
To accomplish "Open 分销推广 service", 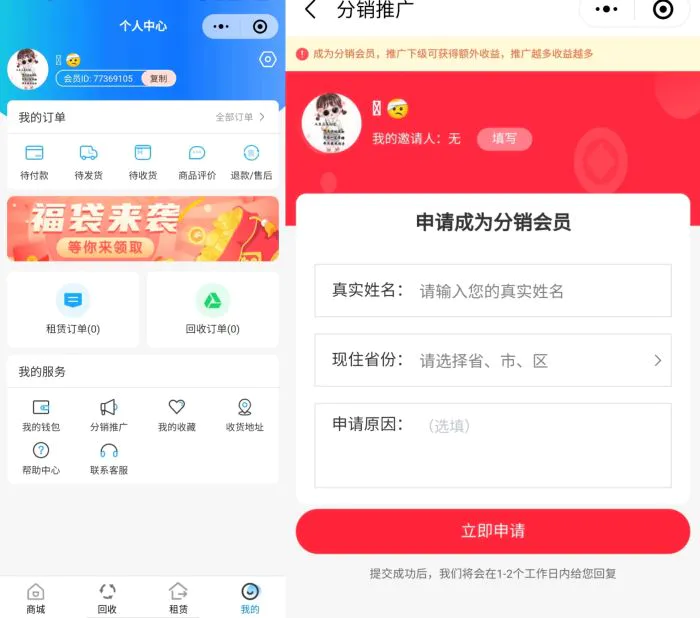I will pyautogui.click(x=109, y=415).
